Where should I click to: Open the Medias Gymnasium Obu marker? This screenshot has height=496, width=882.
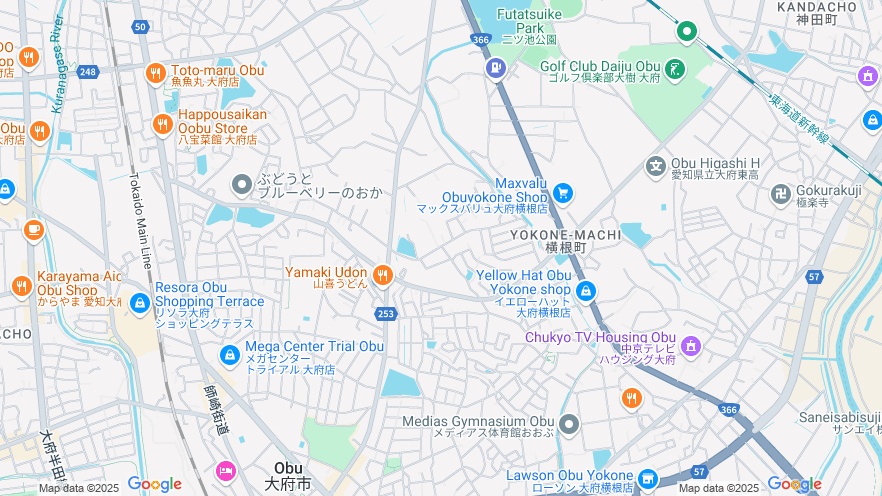tap(569, 425)
